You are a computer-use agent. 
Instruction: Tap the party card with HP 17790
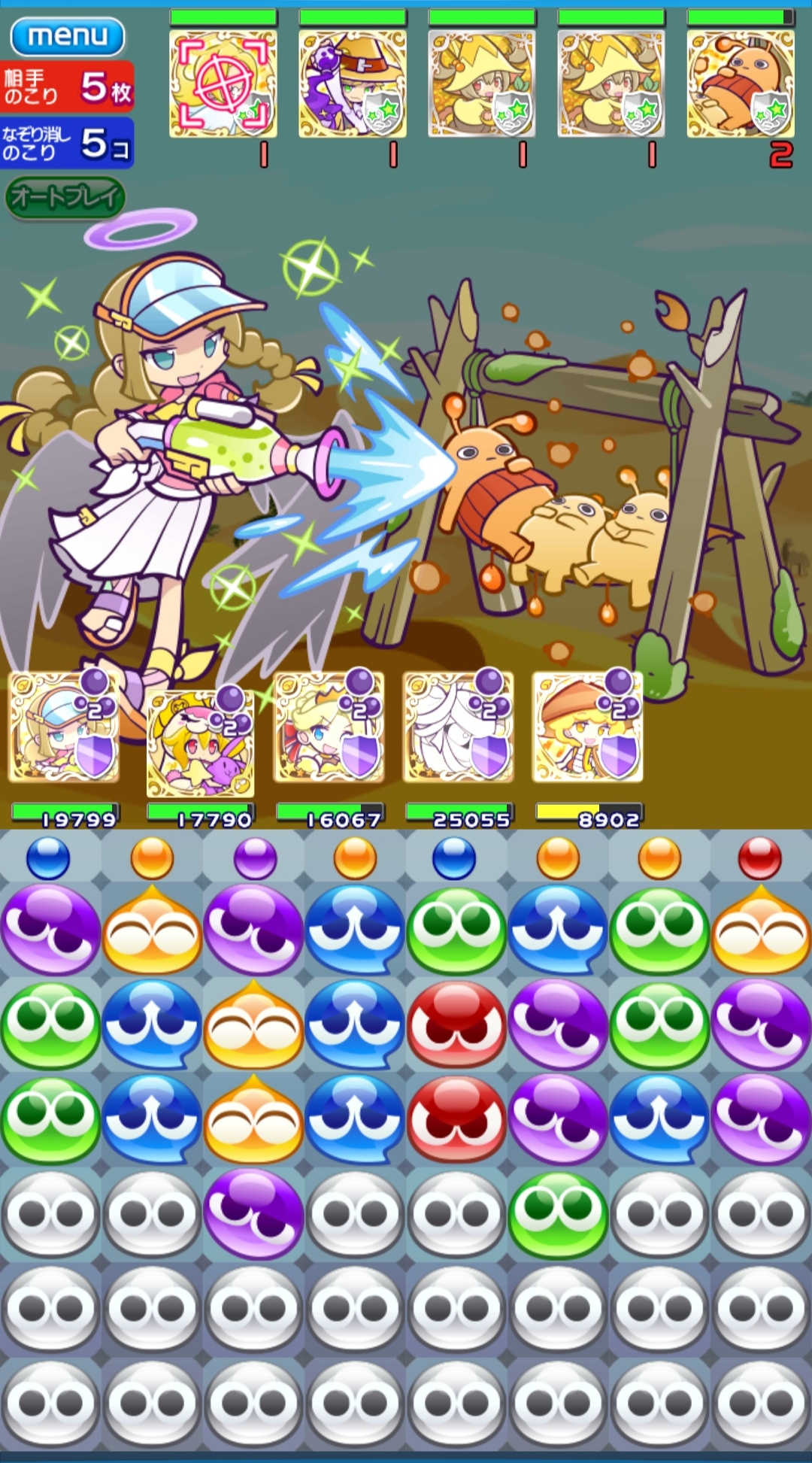[200, 743]
